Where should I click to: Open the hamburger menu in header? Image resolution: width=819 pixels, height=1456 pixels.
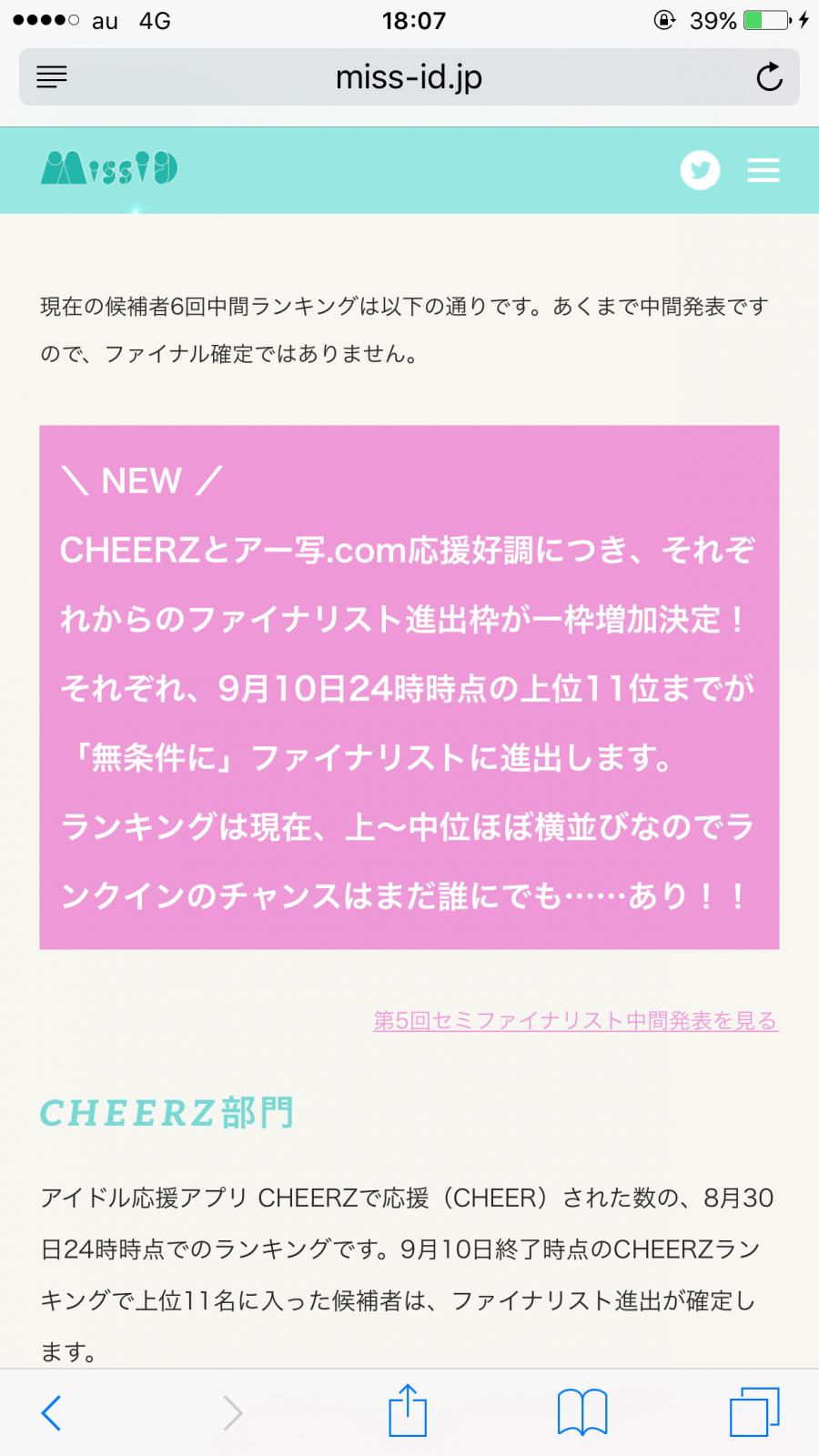pyautogui.click(x=763, y=170)
